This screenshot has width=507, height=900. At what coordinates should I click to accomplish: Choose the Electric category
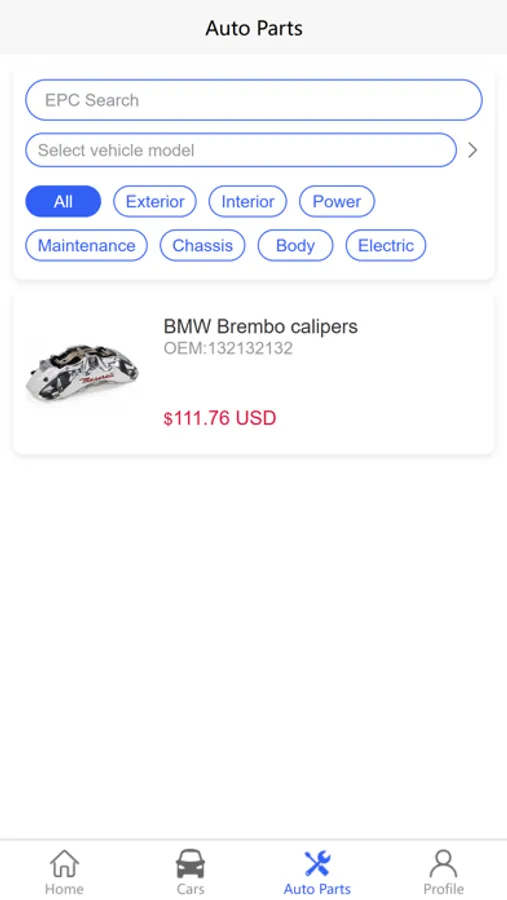pos(386,246)
